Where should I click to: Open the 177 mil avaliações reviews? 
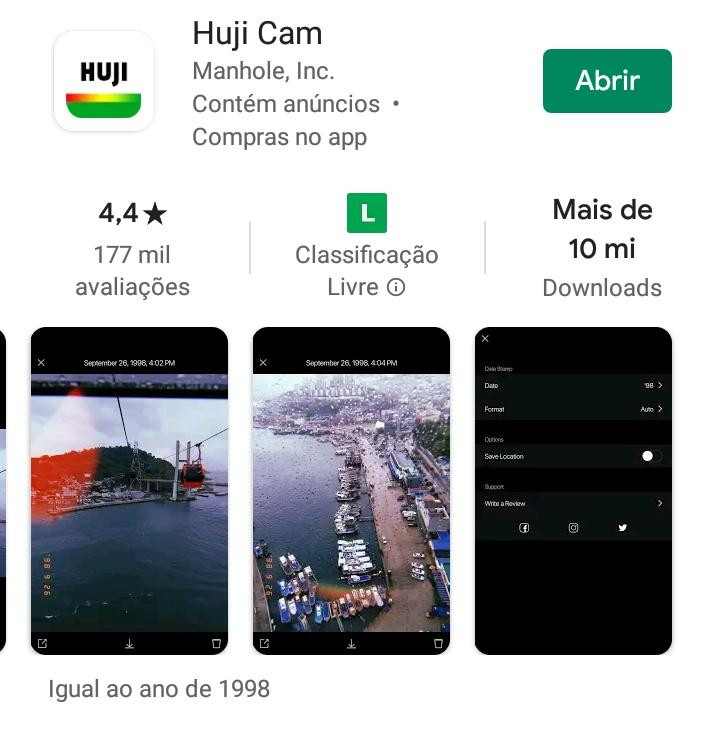(132, 270)
